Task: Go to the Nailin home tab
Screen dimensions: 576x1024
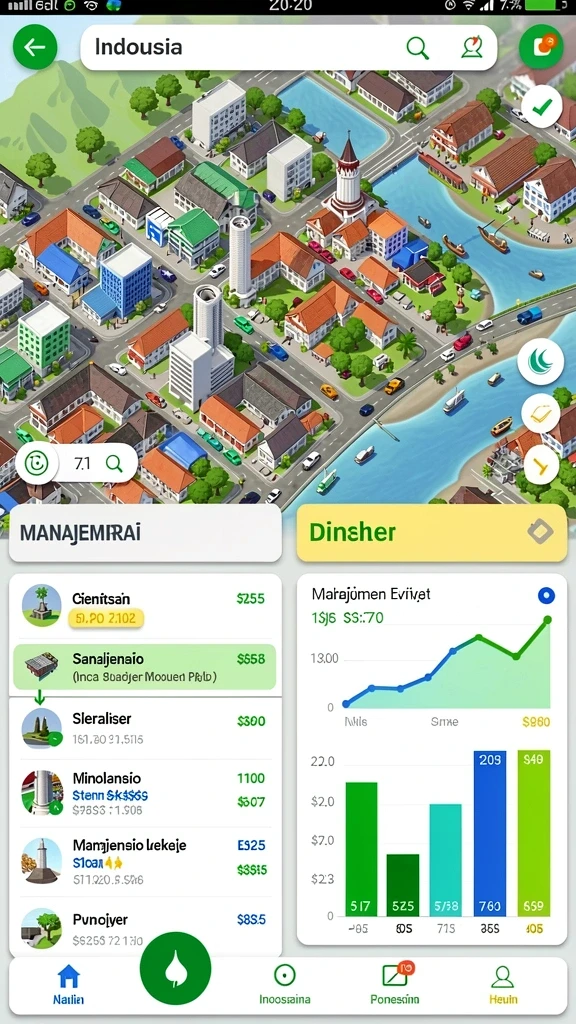Action: click(x=69, y=985)
